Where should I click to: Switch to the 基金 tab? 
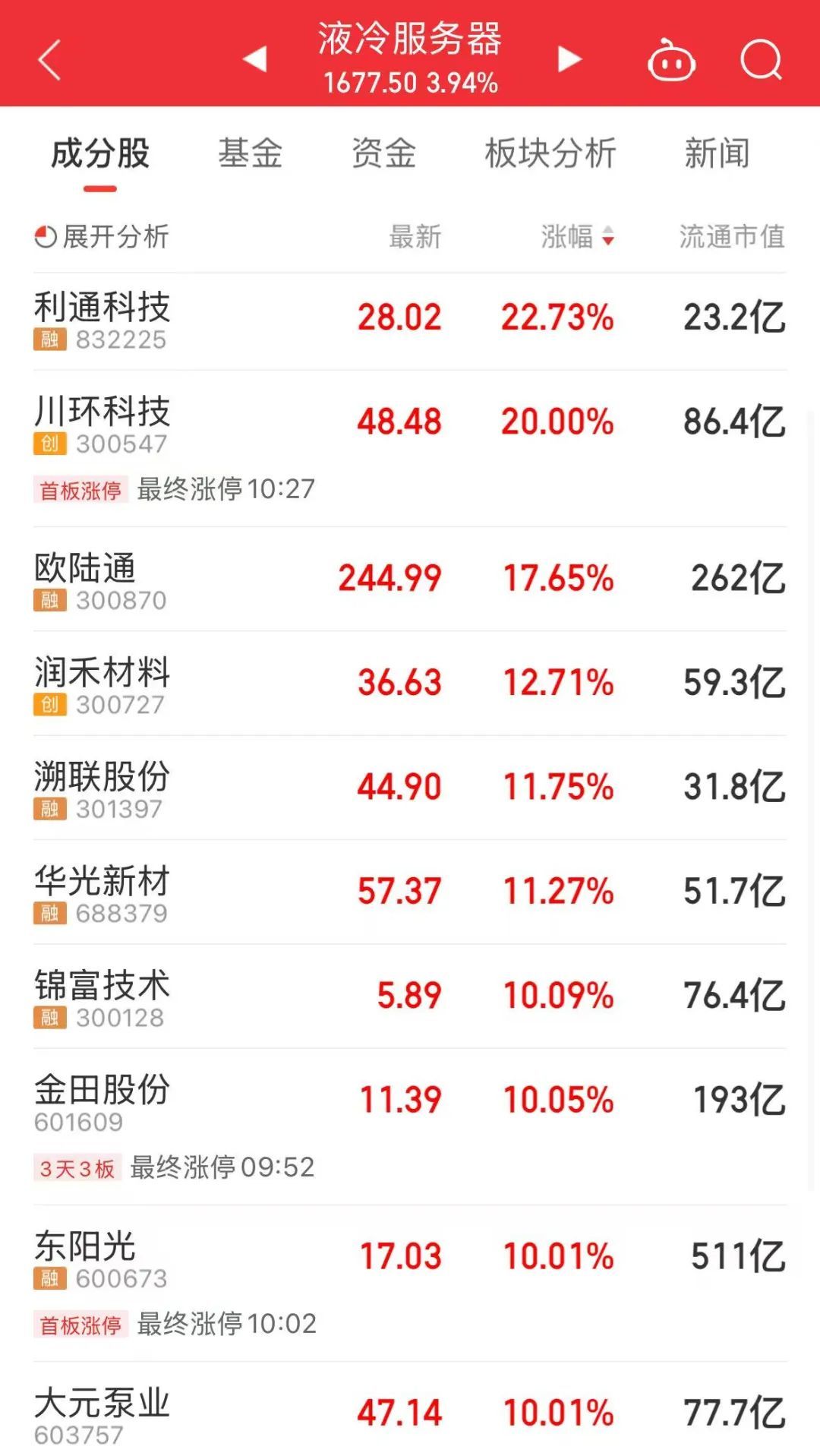(x=250, y=153)
